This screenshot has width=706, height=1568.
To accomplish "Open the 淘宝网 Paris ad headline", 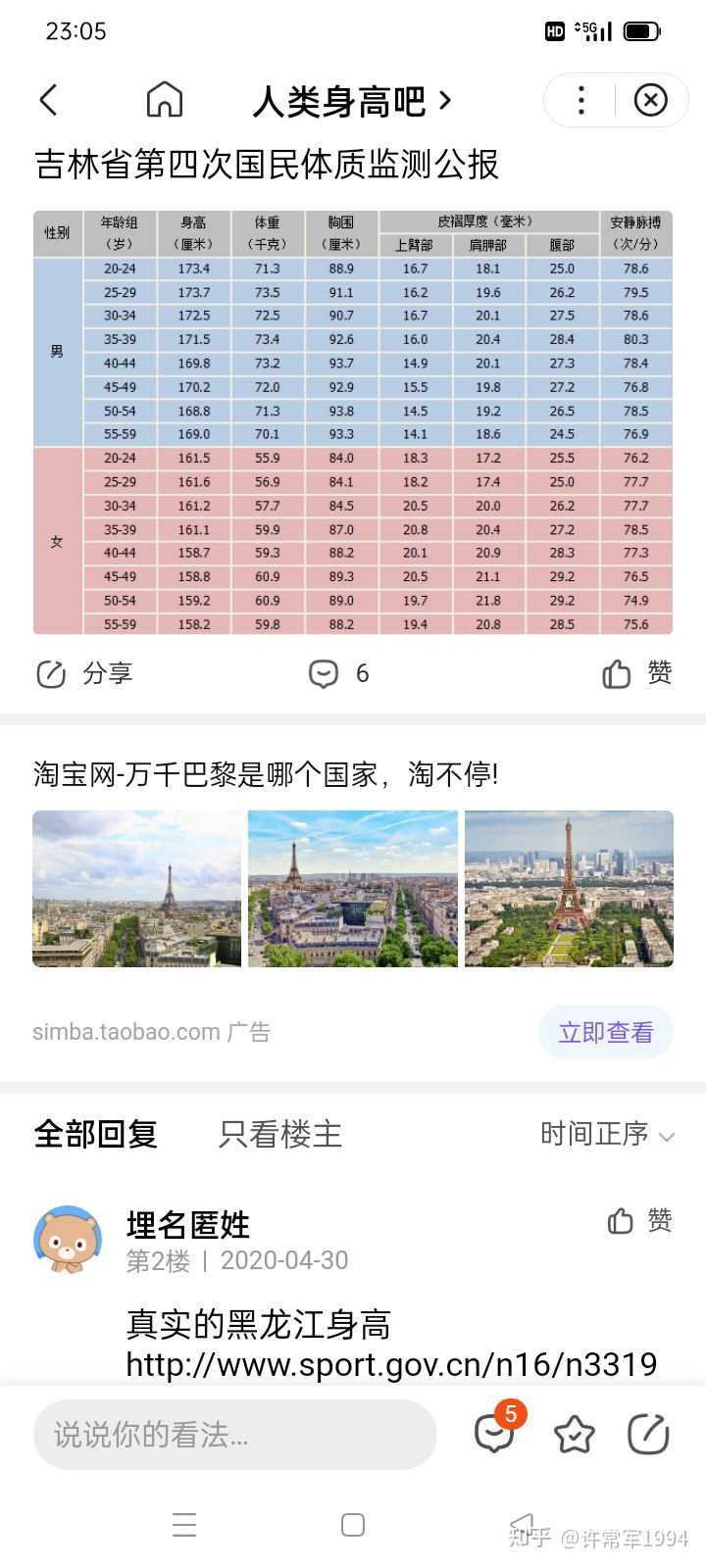I will pyautogui.click(x=266, y=775).
